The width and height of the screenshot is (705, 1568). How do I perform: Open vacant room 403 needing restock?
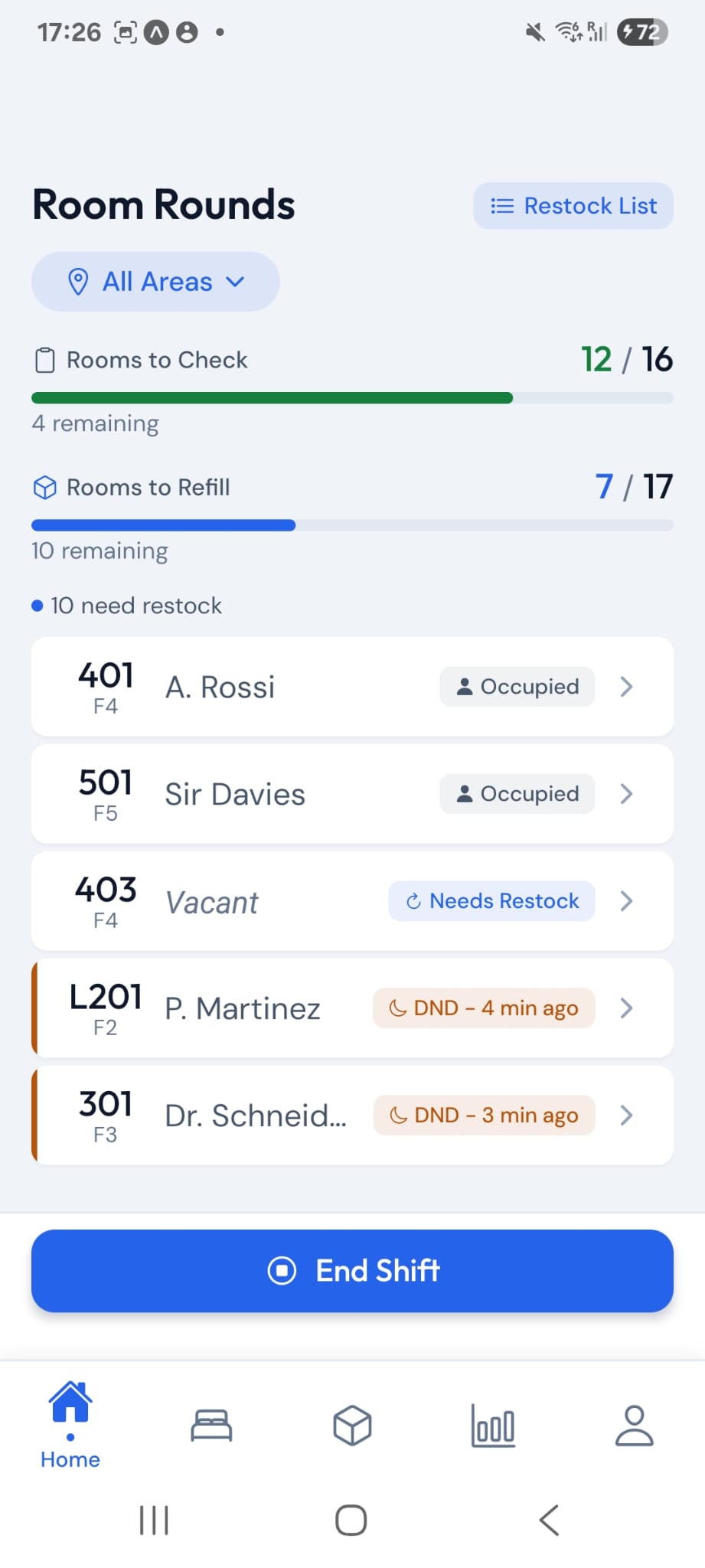pyautogui.click(x=352, y=901)
